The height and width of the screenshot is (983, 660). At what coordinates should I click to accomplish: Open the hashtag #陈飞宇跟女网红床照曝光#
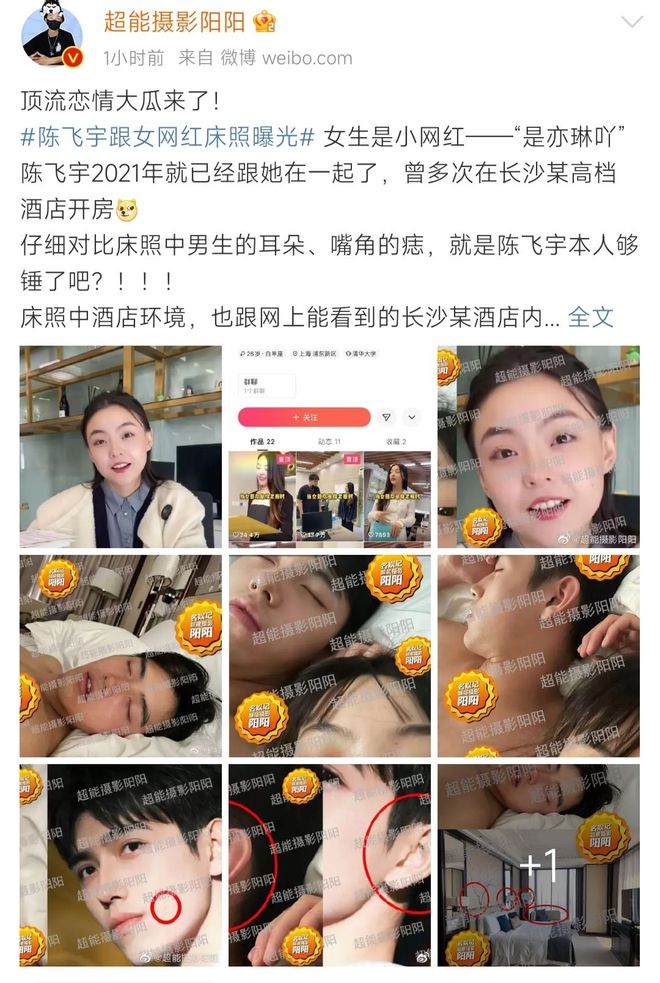click(168, 137)
